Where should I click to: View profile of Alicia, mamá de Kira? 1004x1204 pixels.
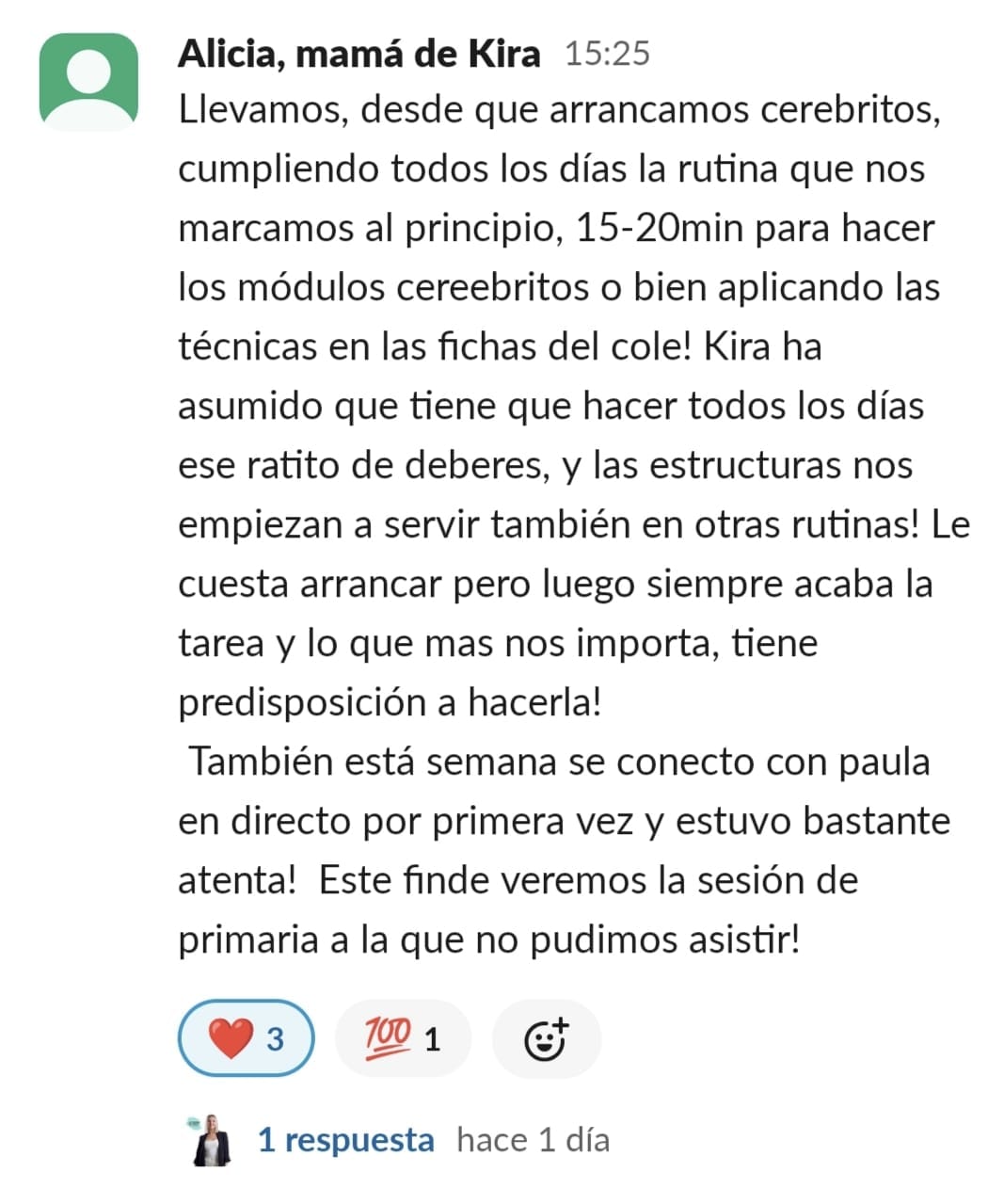point(359,54)
